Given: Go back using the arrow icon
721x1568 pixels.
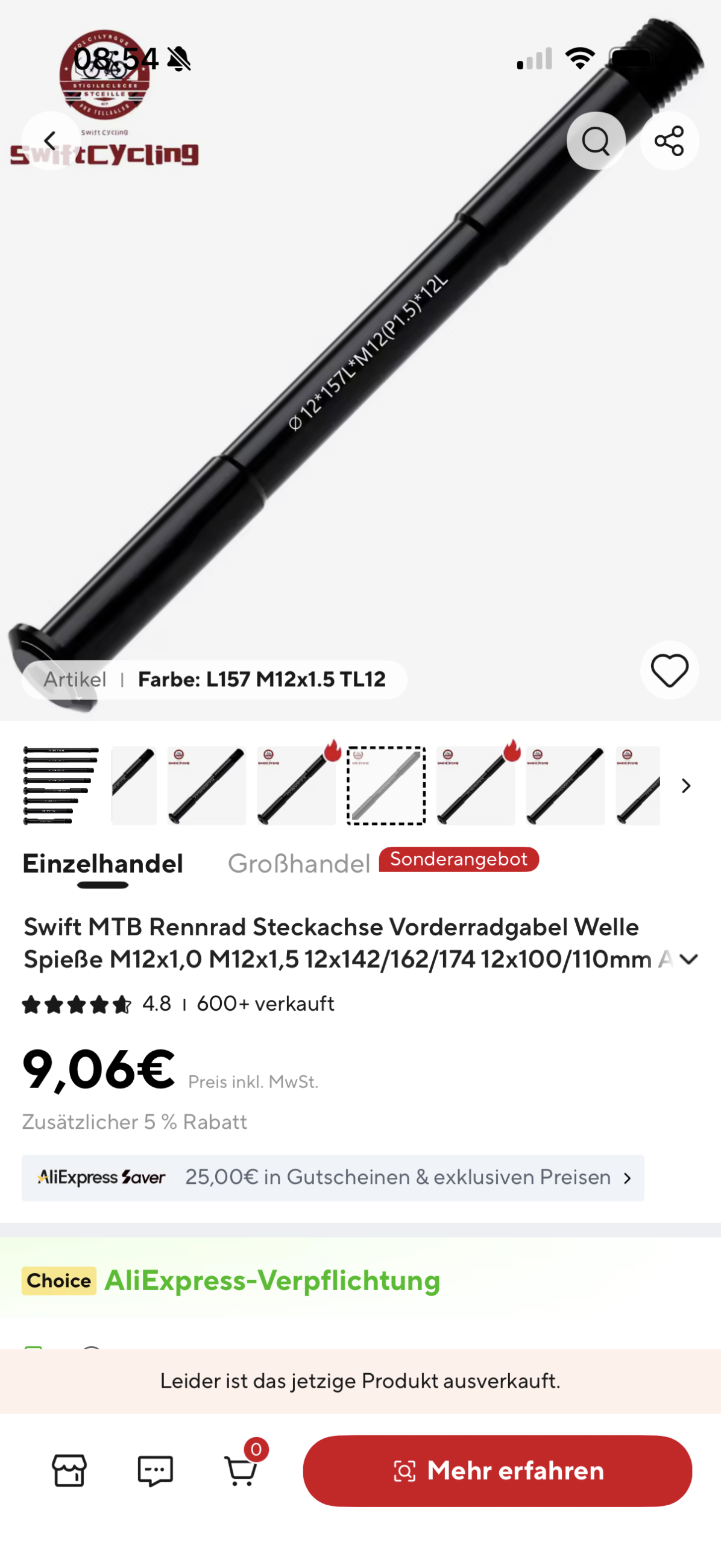Looking at the screenshot, I should 50,141.
